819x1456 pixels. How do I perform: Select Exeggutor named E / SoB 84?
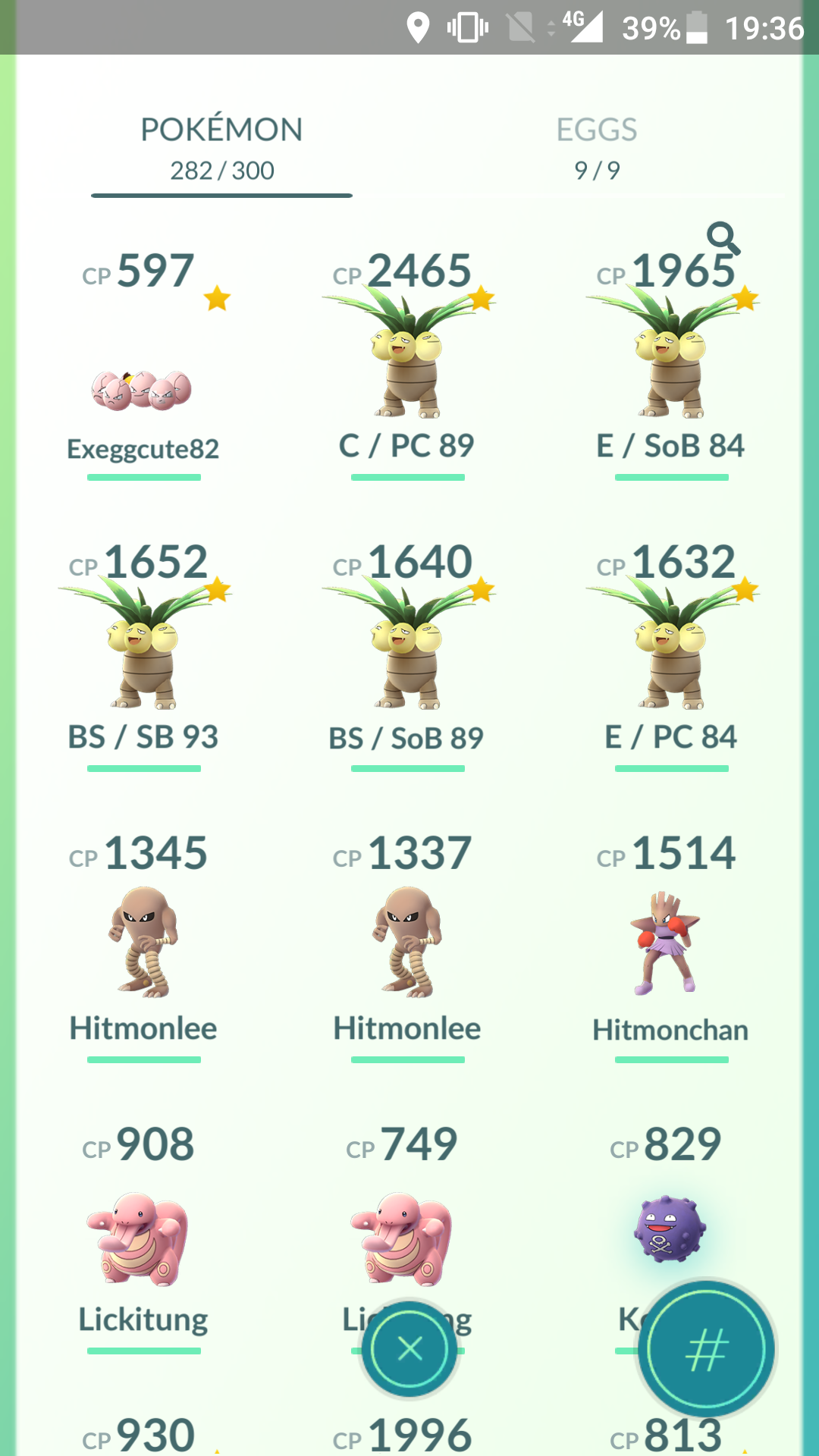coord(672,364)
